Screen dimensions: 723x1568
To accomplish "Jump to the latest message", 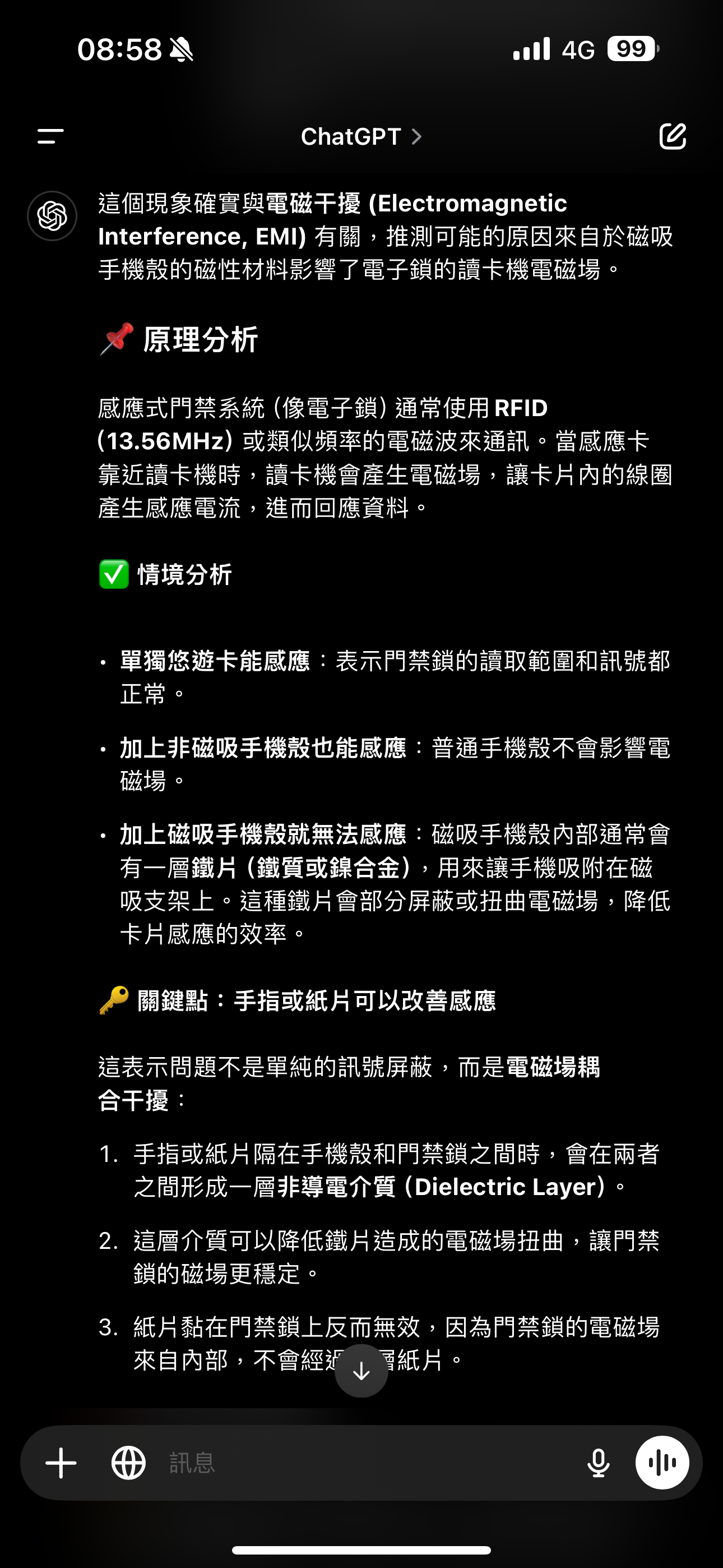I will click(361, 1371).
